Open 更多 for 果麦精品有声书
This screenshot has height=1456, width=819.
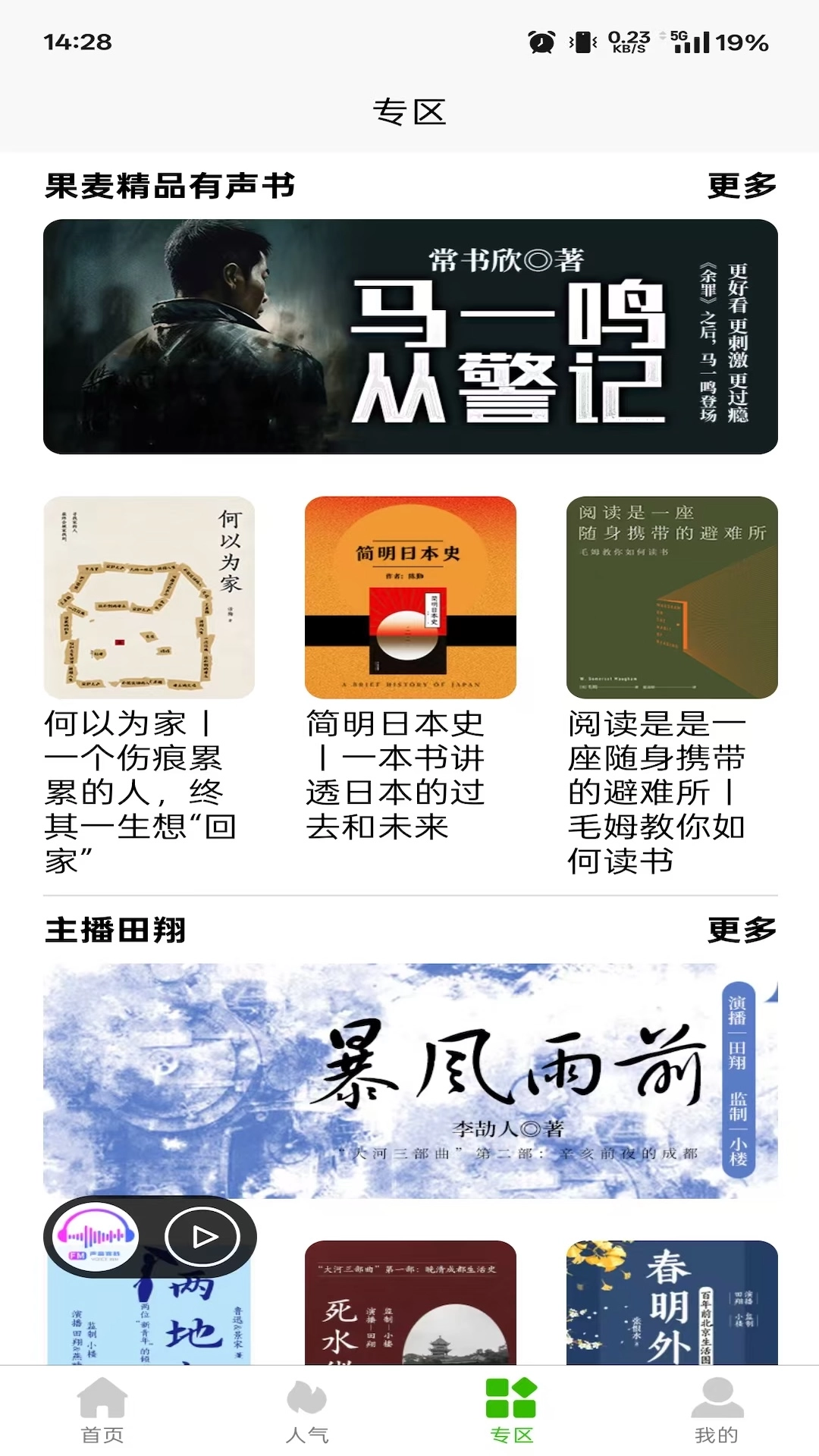pos(741,186)
